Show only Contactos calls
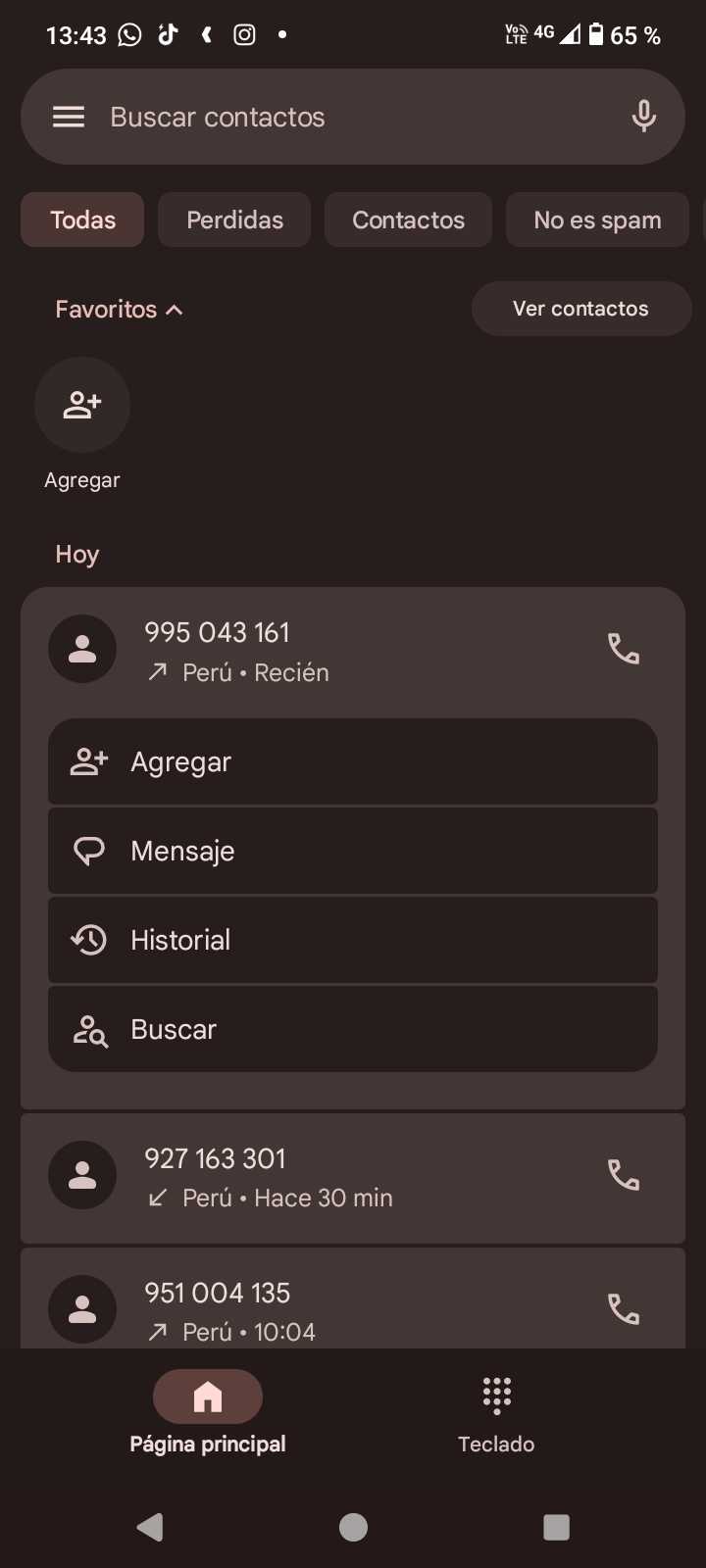Image resolution: width=706 pixels, height=1568 pixels. click(408, 220)
